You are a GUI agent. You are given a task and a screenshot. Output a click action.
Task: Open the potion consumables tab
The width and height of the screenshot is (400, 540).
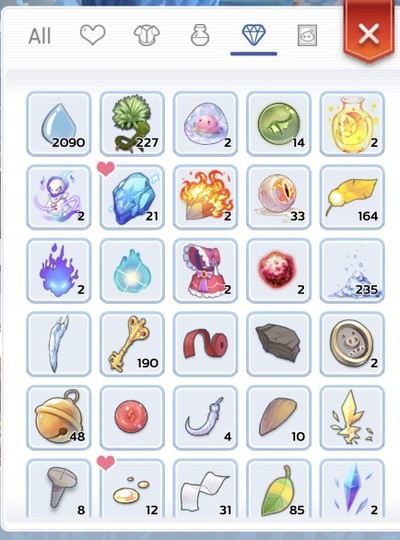200,35
